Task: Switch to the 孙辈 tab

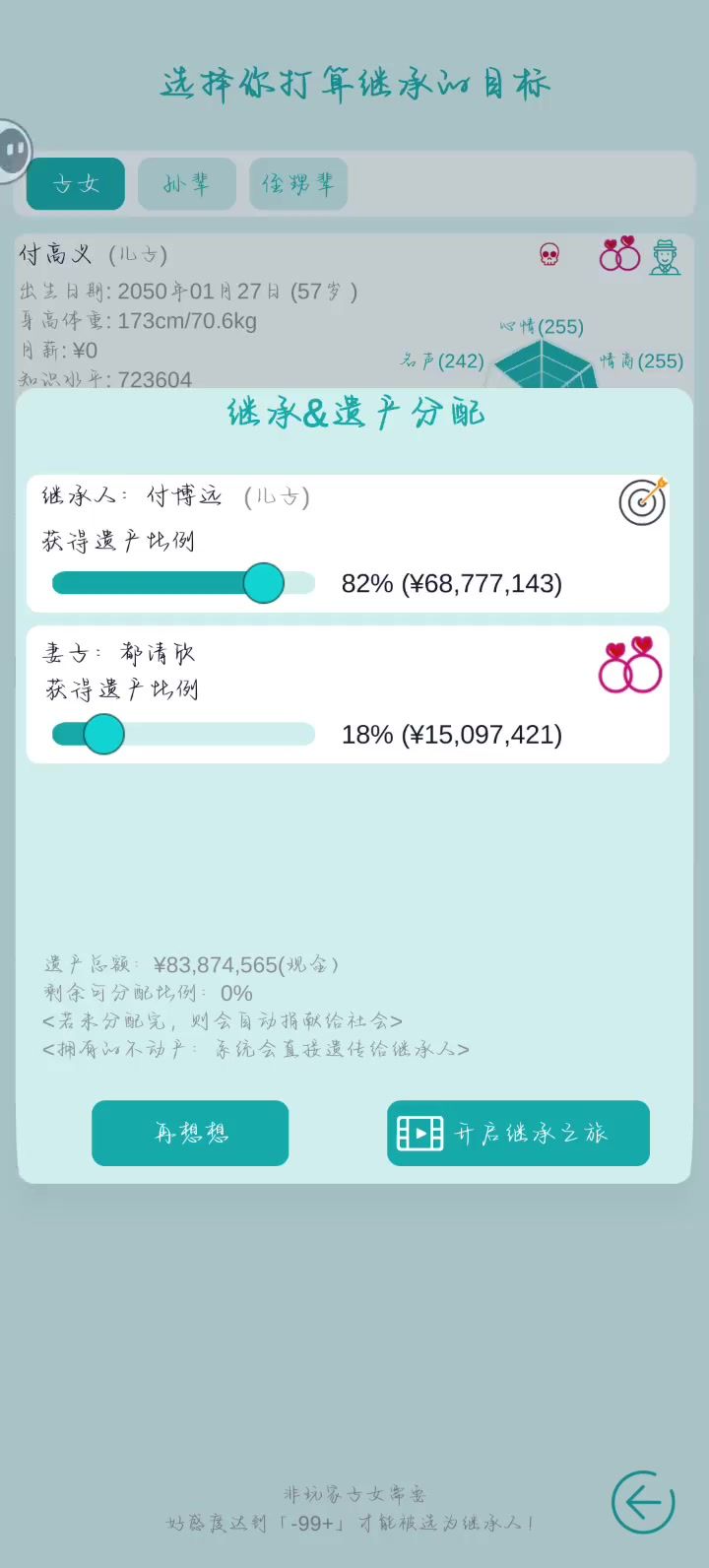Action: pyautogui.click(x=186, y=184)
